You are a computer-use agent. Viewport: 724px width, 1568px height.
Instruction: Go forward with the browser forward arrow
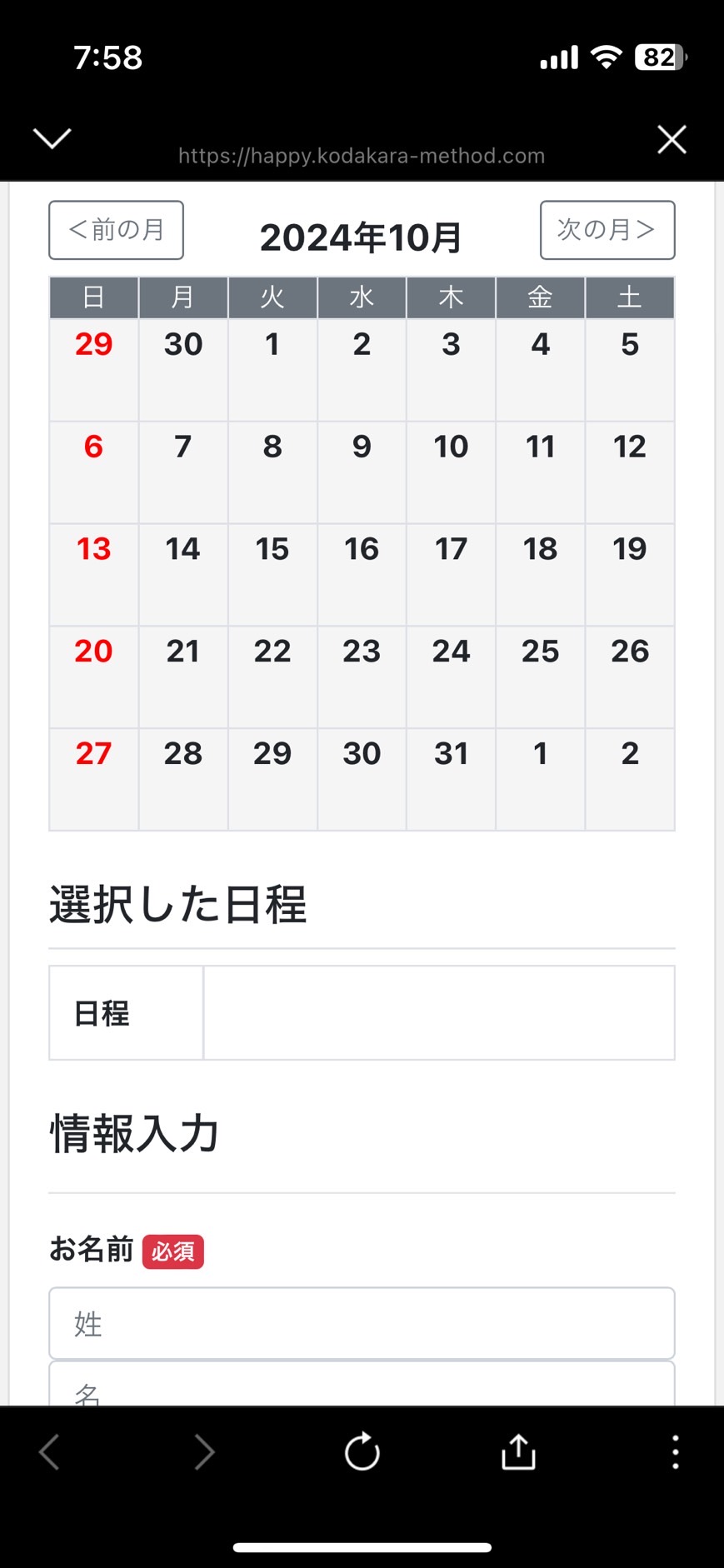coord(204,1452)
